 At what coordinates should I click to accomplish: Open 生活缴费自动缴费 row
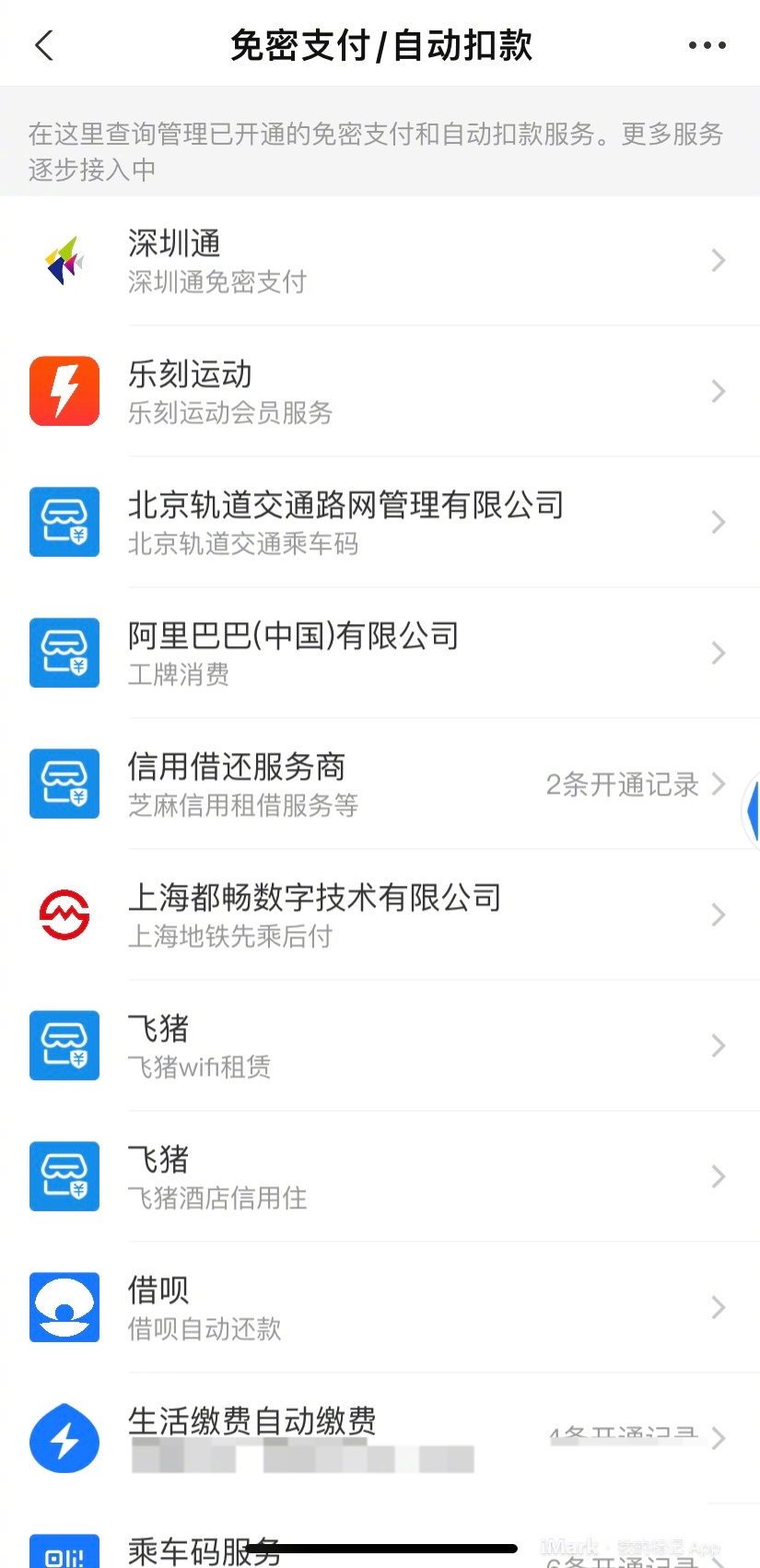click(380, 1439)
